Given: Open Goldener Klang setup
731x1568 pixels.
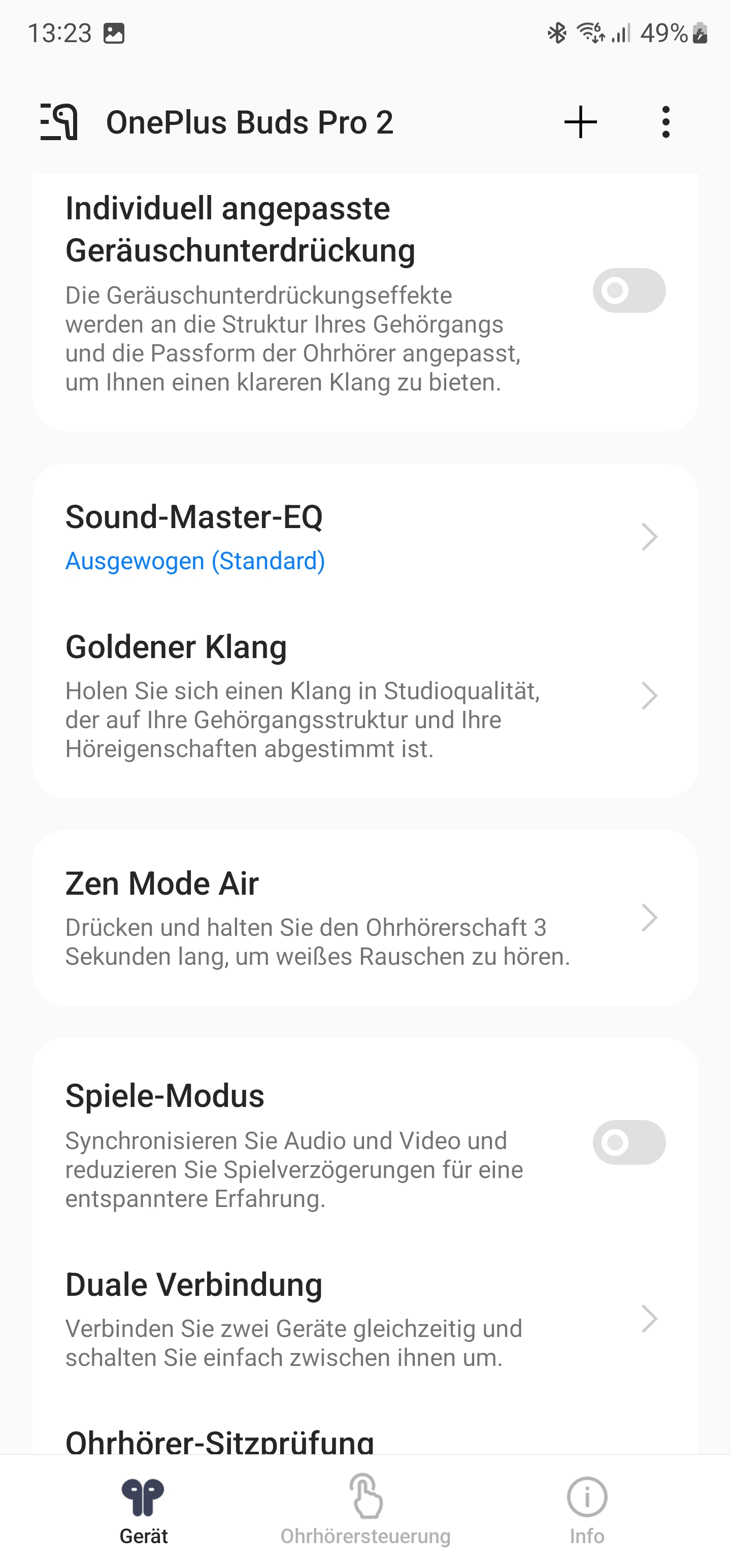Looking at the screenshot, I should pyautogui.click(x=365, y=695).
